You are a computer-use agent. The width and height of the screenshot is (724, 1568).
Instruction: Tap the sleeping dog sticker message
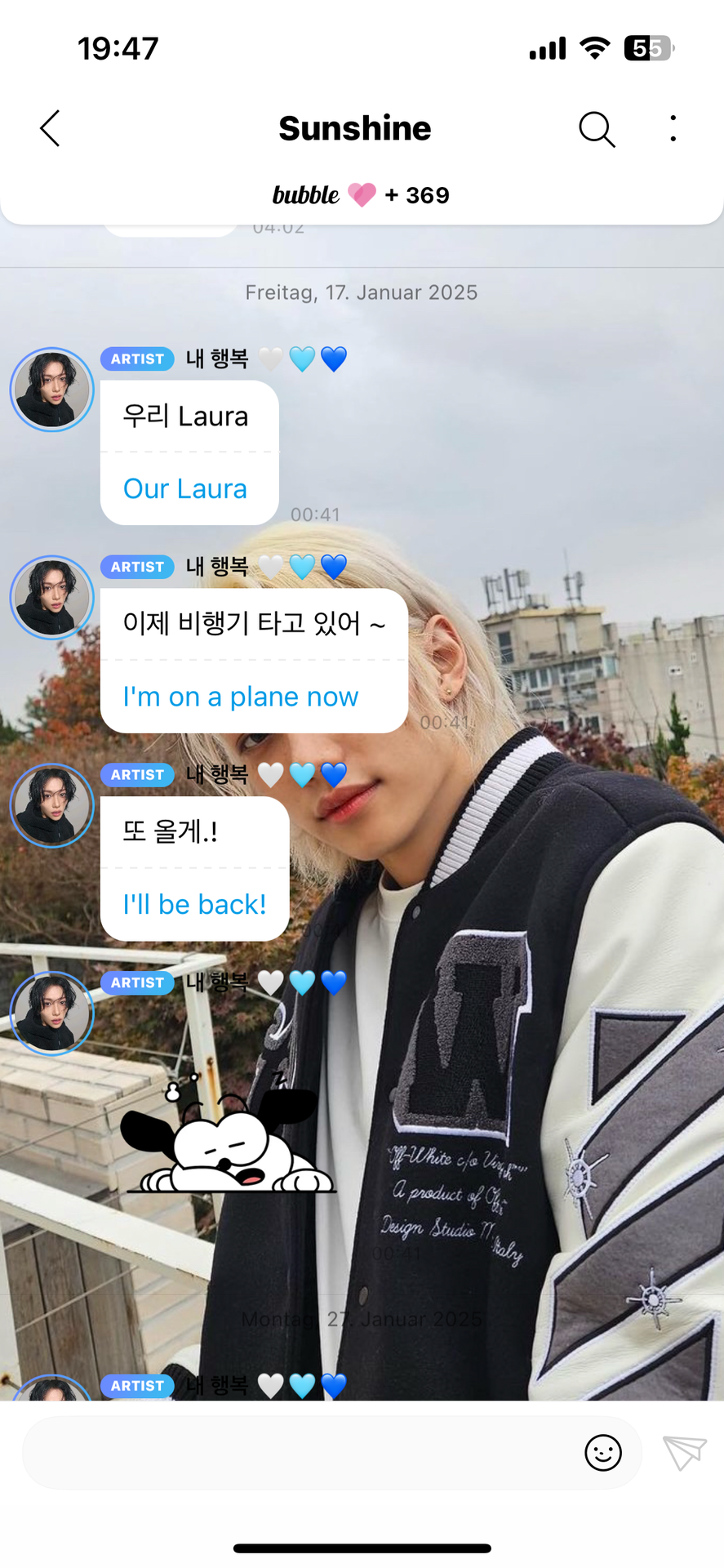point(229,1135)
